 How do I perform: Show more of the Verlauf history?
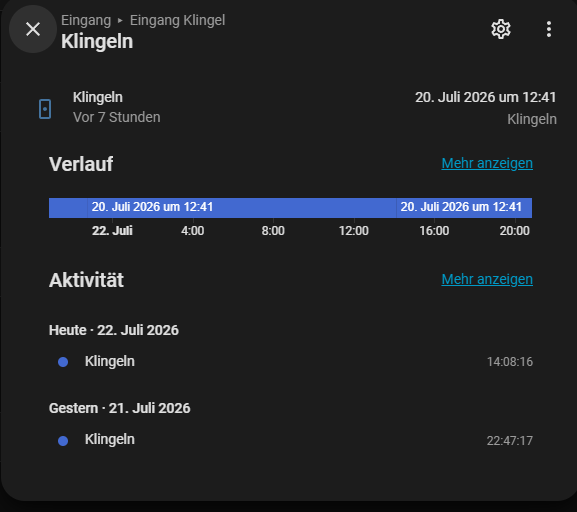(487, 163)
